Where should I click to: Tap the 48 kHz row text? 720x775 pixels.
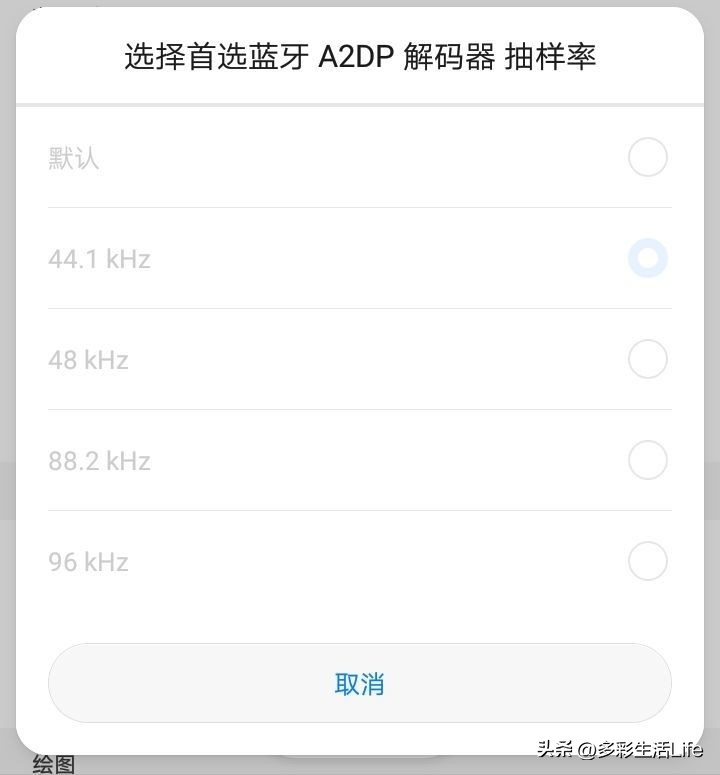tap(86, 359)
